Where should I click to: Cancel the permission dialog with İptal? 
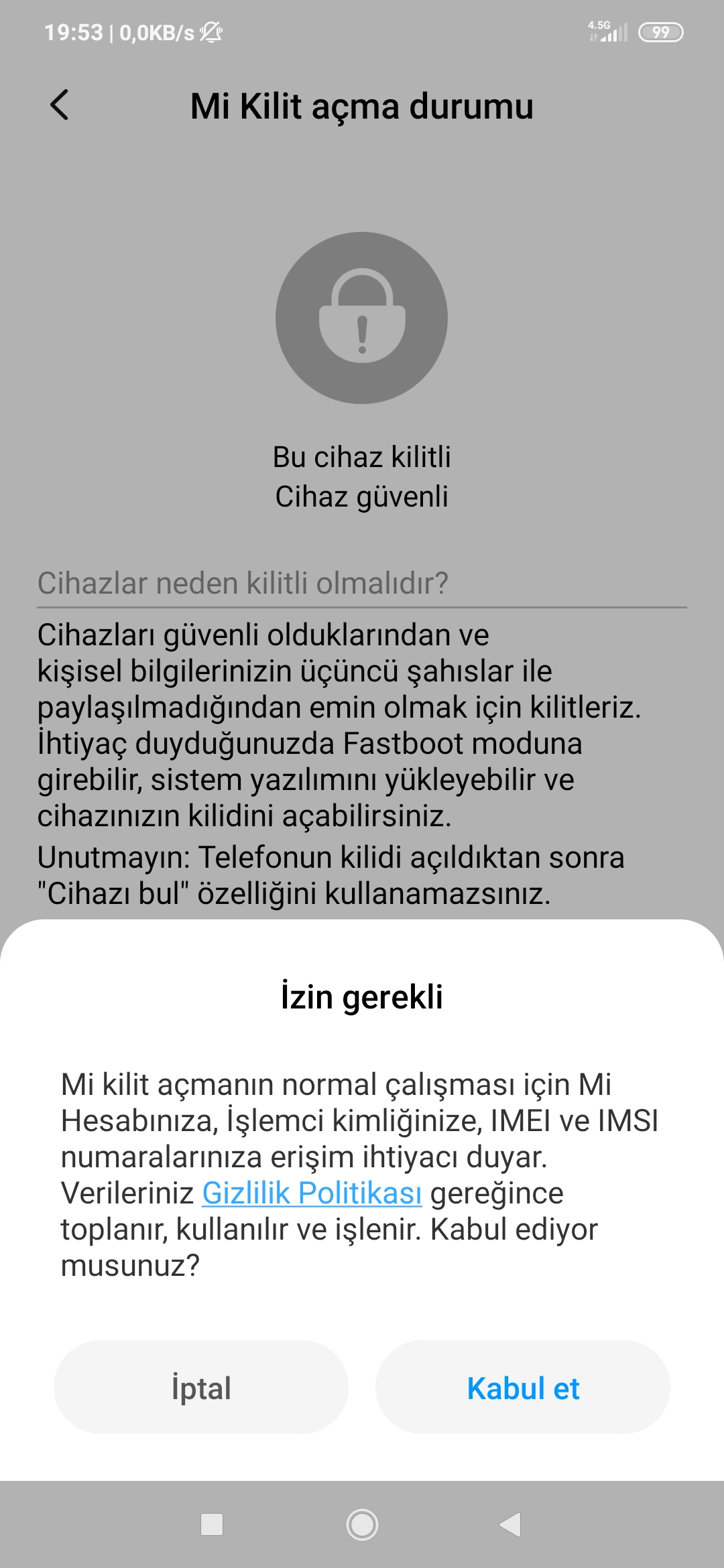[x=201, y=1388]
